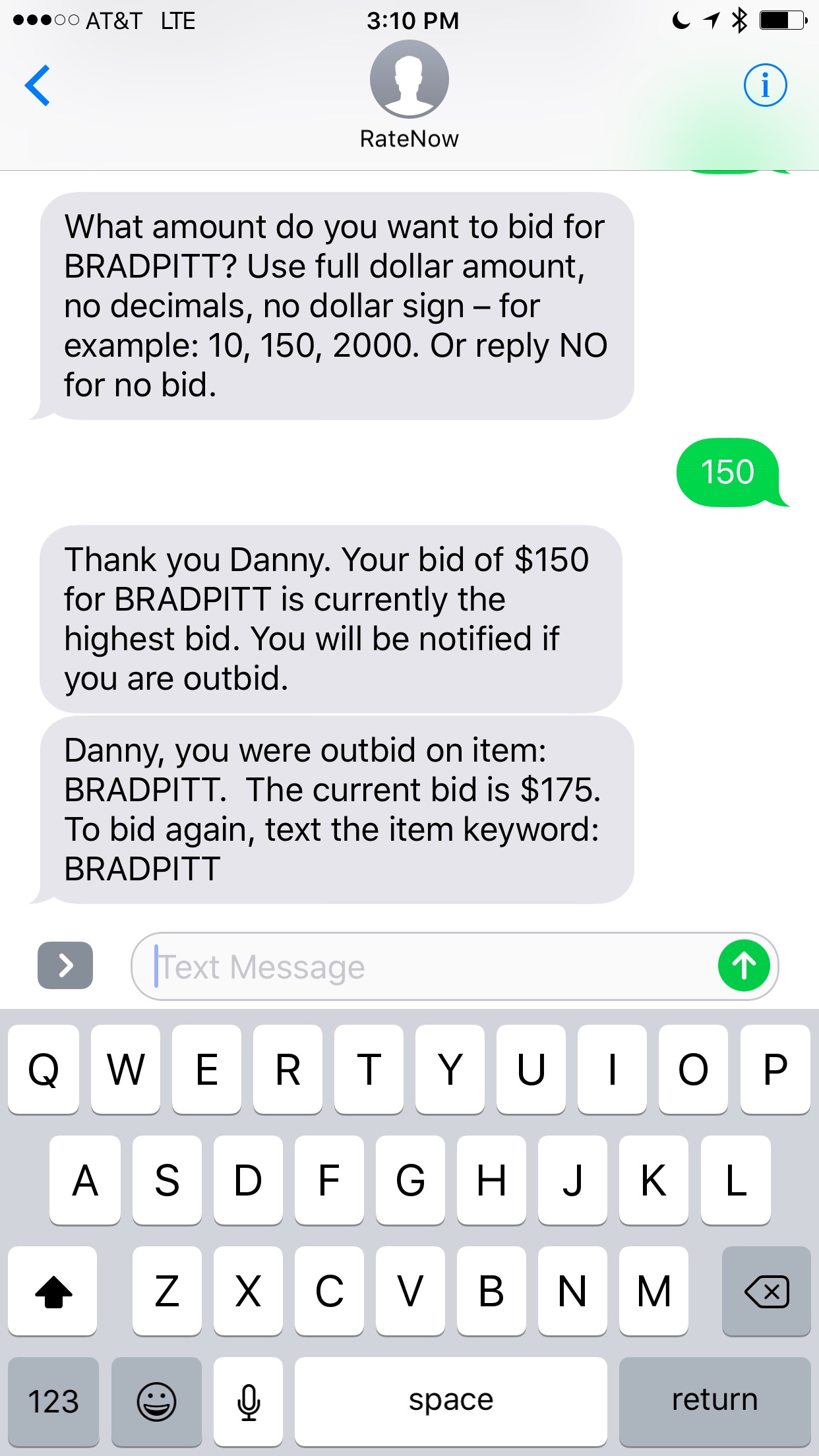Open the RateNow contact avatar

click(409, 79)
